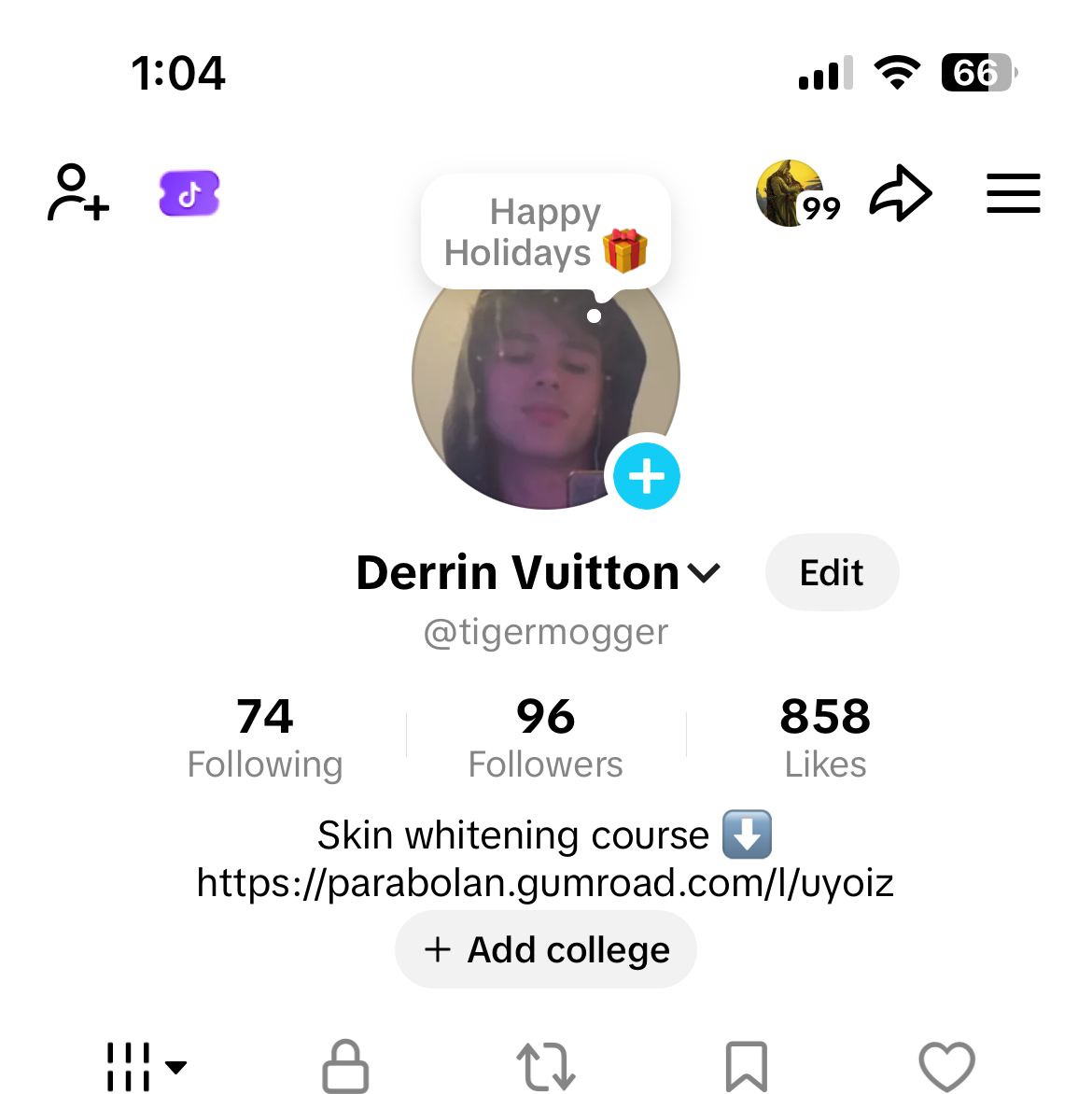The image size is (1092, 1094).
Task: Open the parabolan.gumroad.com bio link
Action: coord(545,882)
